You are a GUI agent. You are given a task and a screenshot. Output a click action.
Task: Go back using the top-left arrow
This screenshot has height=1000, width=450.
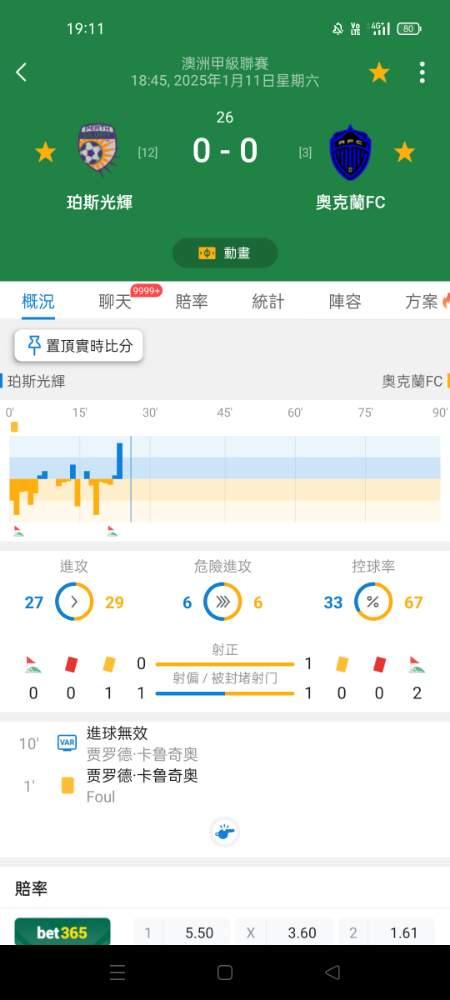tap(21, 72)
